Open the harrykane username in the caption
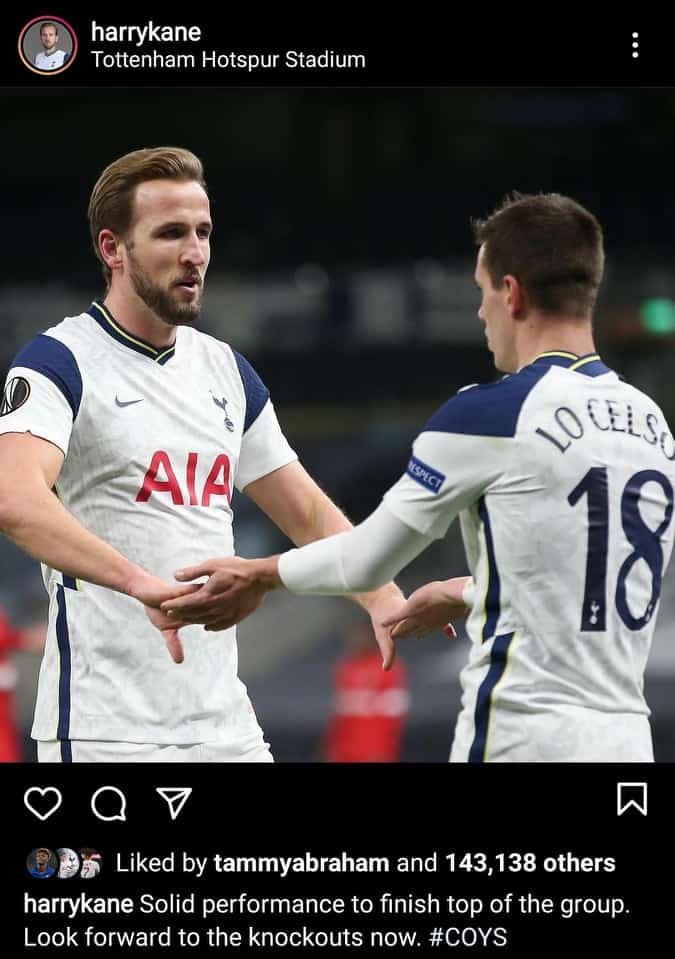Image resolution: width=675 pixels, height=959 pixels. pyautogui.click(x=78, y=904)
